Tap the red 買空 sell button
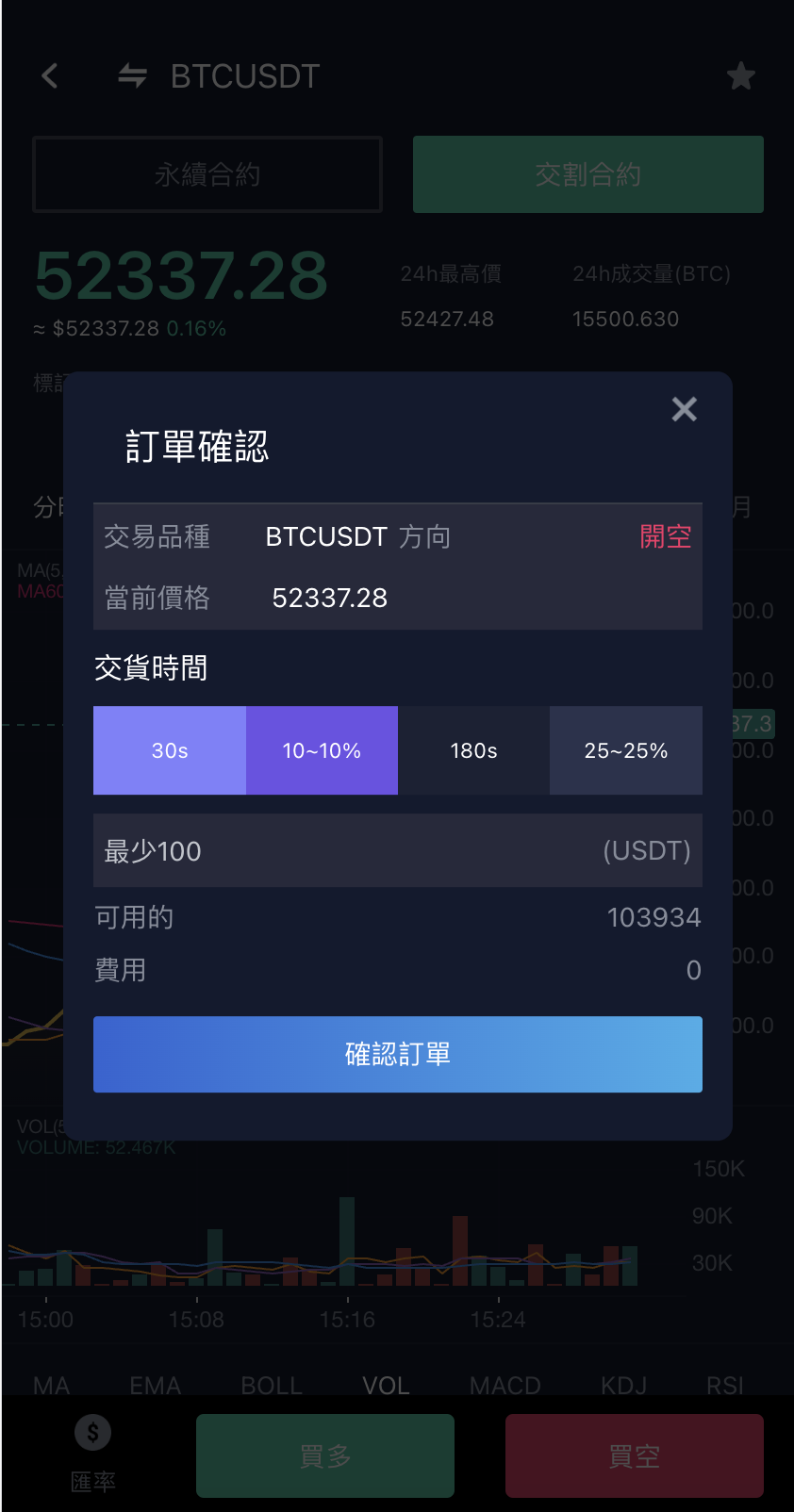The height and width of the screenshot is (1512, 794). 634,1455
